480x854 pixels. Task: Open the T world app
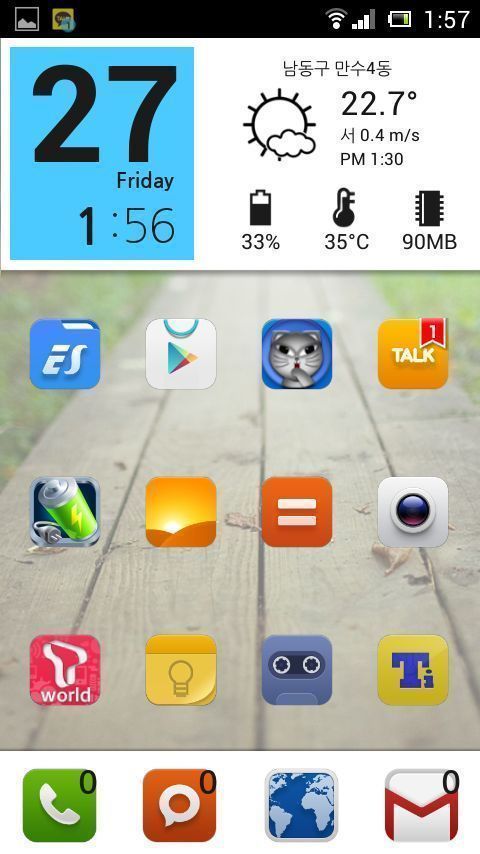(65, 670)
